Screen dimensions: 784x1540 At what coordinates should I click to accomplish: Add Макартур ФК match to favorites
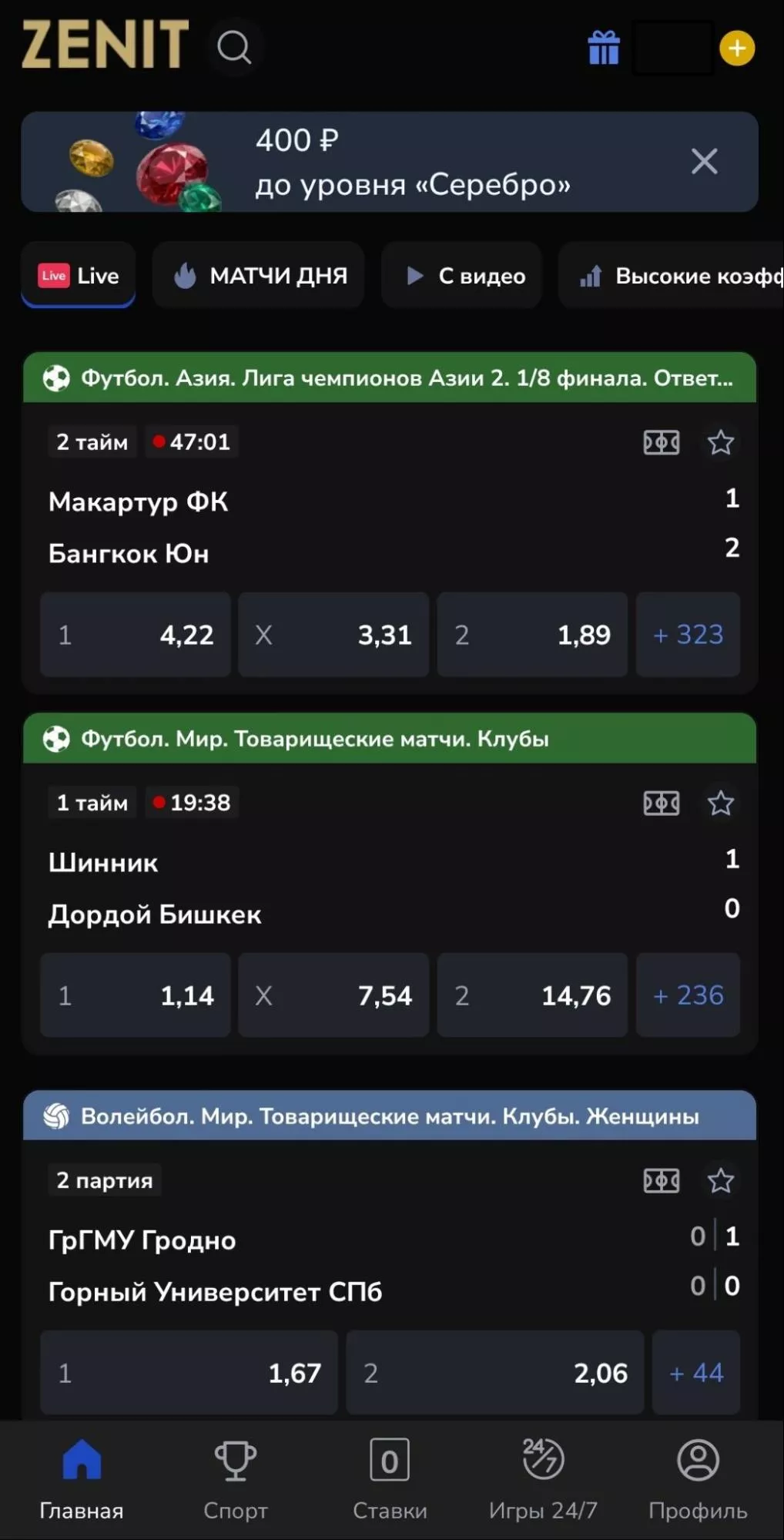[721, 442]
